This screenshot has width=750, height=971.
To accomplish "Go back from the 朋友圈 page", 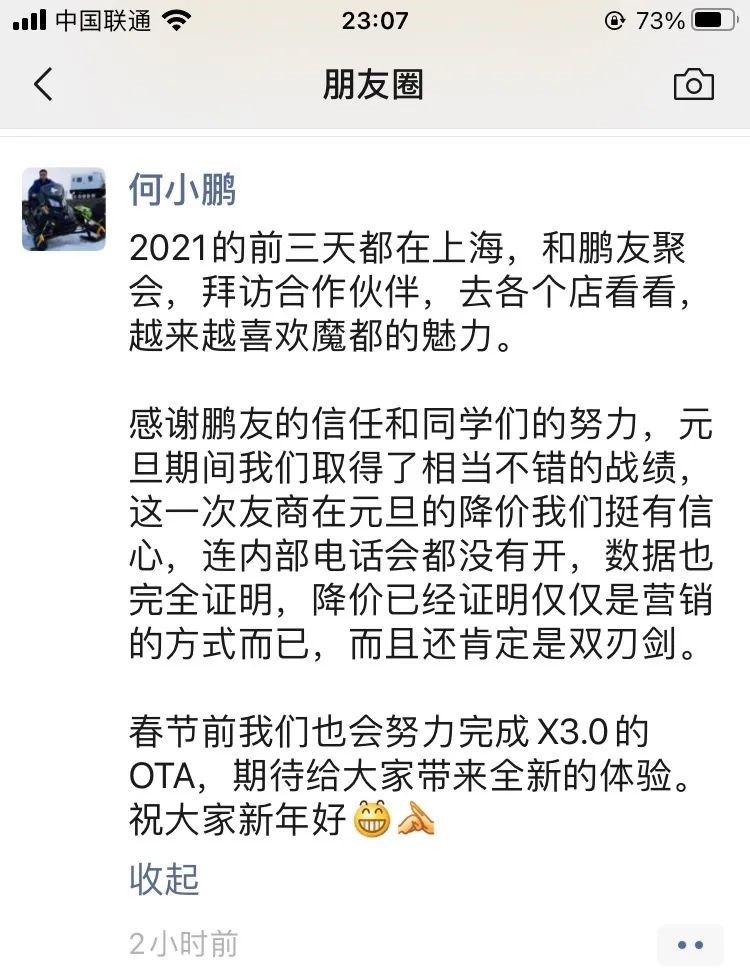I will coord(43,84).
